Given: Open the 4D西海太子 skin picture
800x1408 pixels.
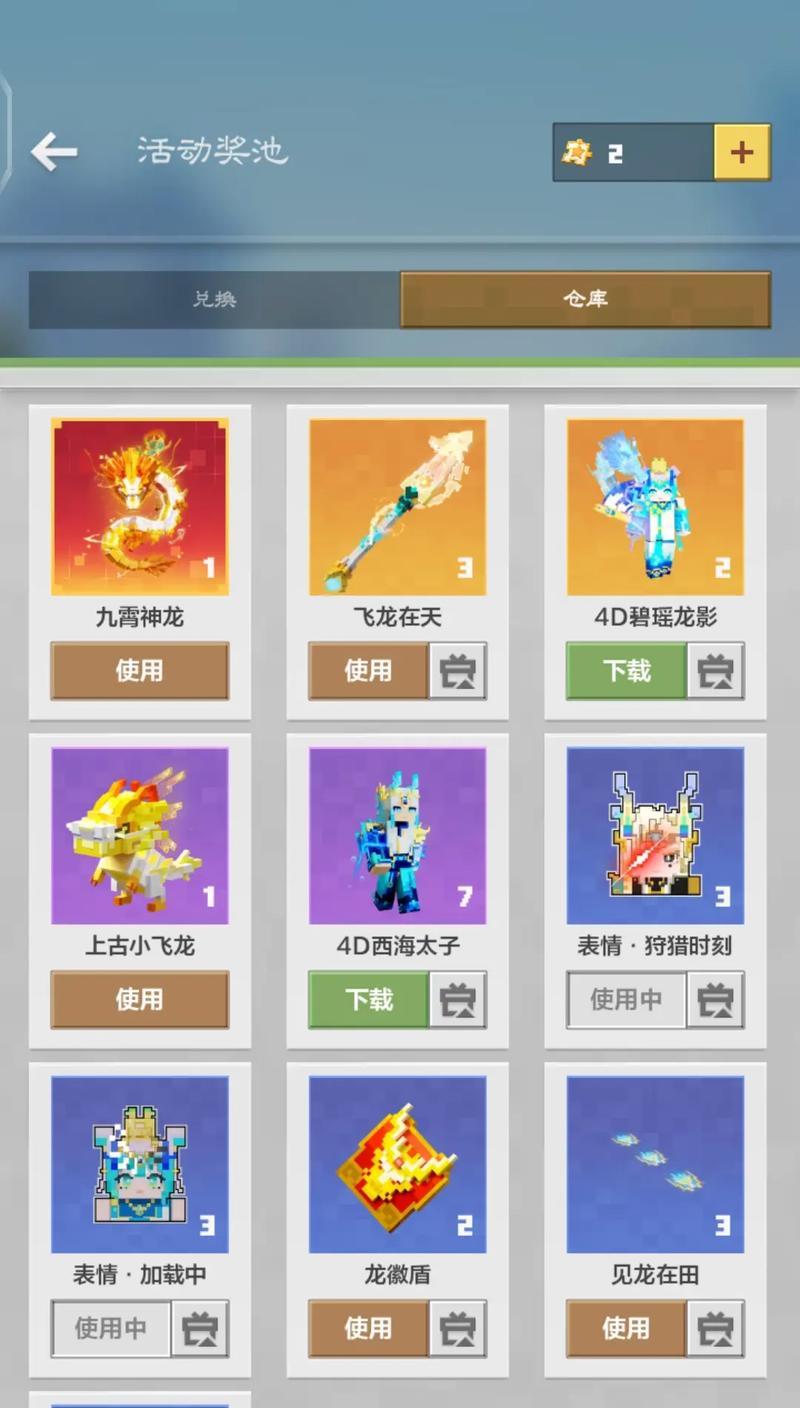Looking at the screenshot, I should tap(397, 835).
